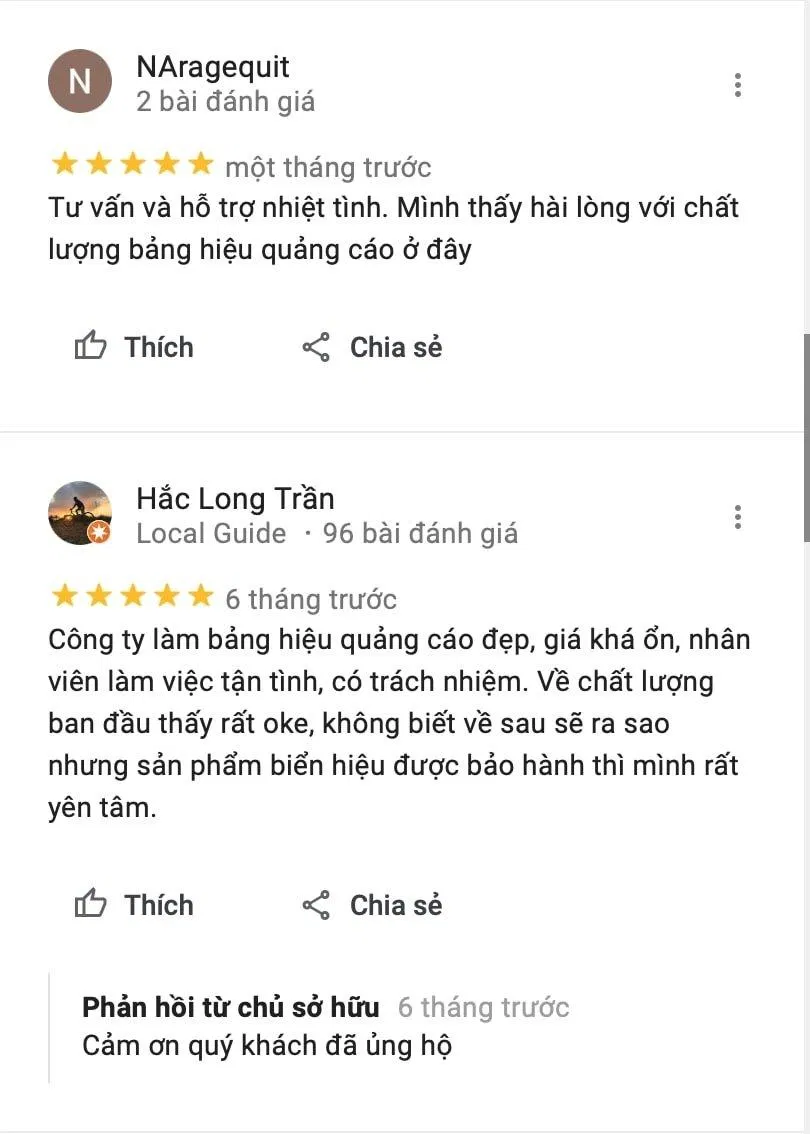Click the Chia sẻ button on NAragequit's review

coord(370,346)
